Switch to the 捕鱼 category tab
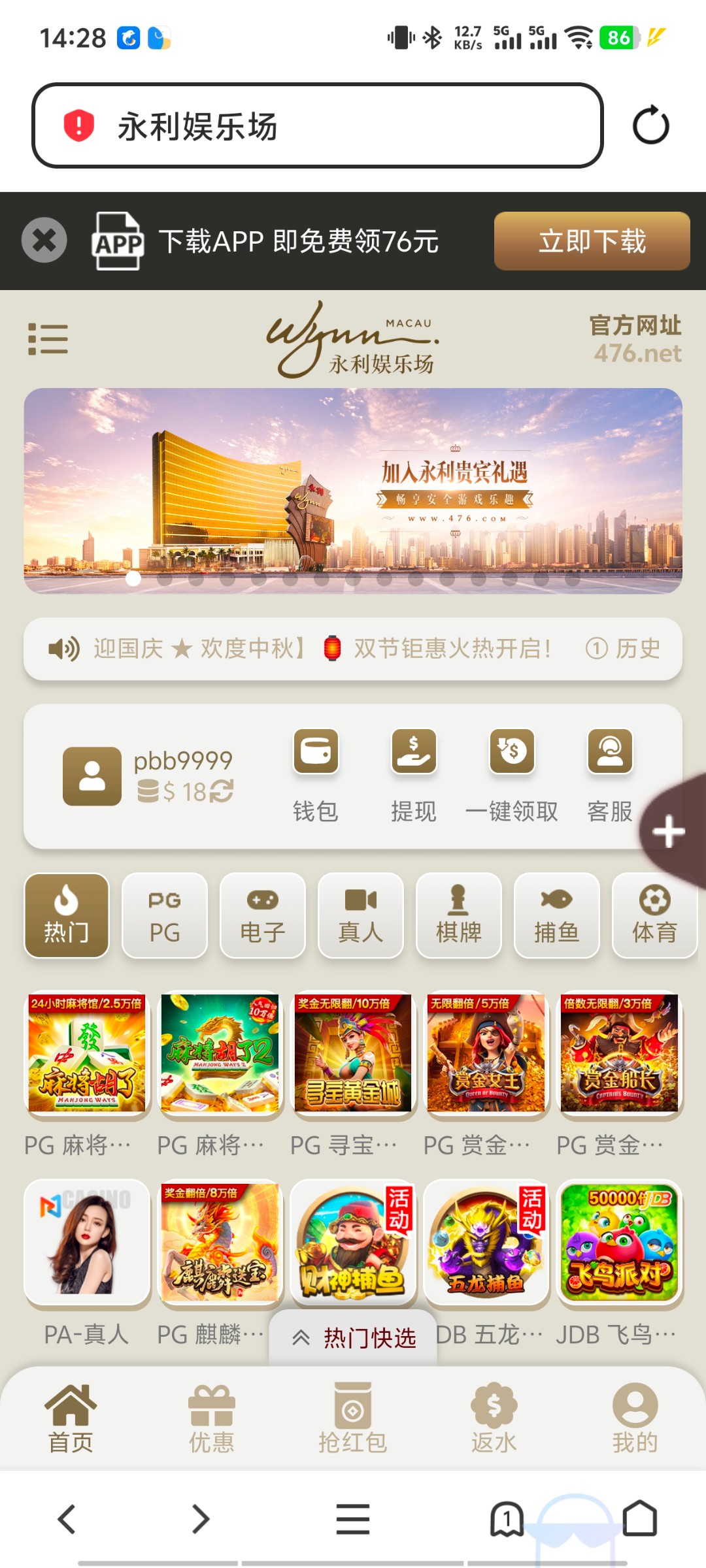Image resolution: width=706 pixels, height=1568 pixels. point(557,915)
